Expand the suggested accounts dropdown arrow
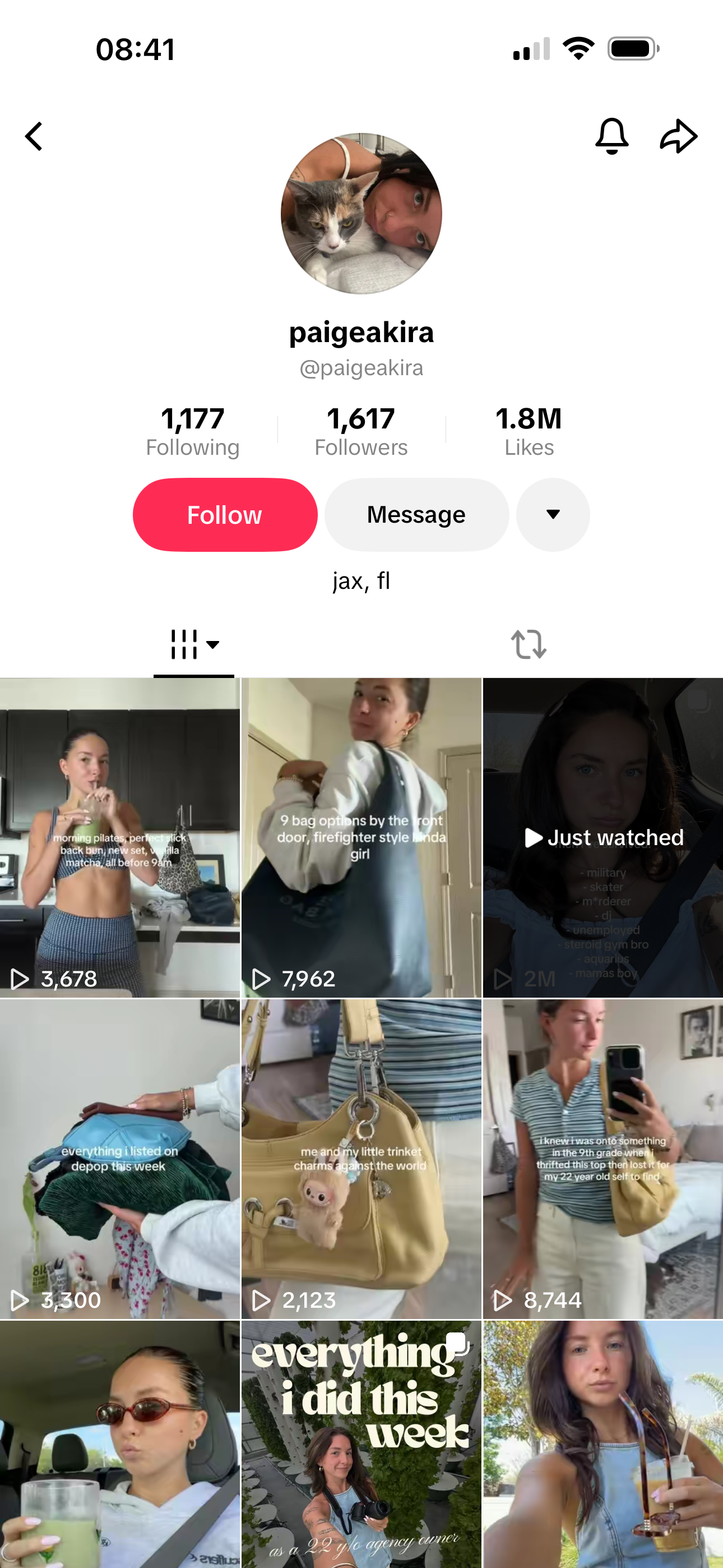Screen dimensions: 723x1568 pos(553,514)
